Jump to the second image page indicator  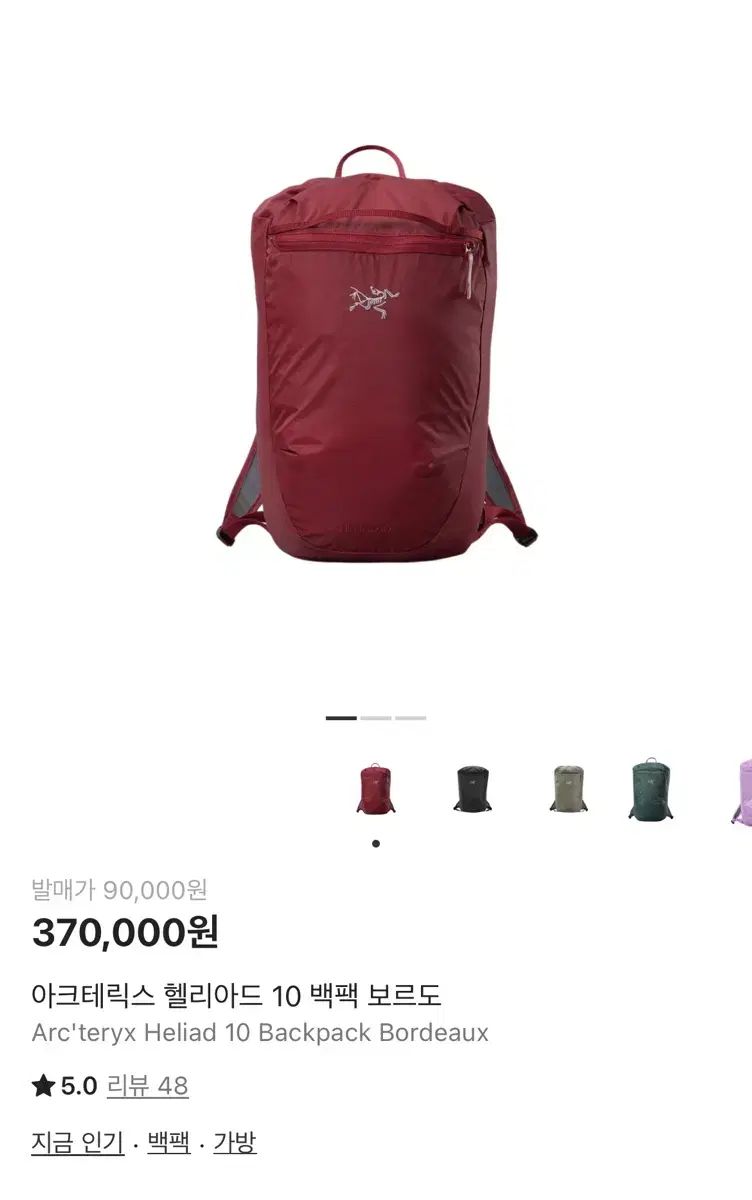(x=376, y=718)
